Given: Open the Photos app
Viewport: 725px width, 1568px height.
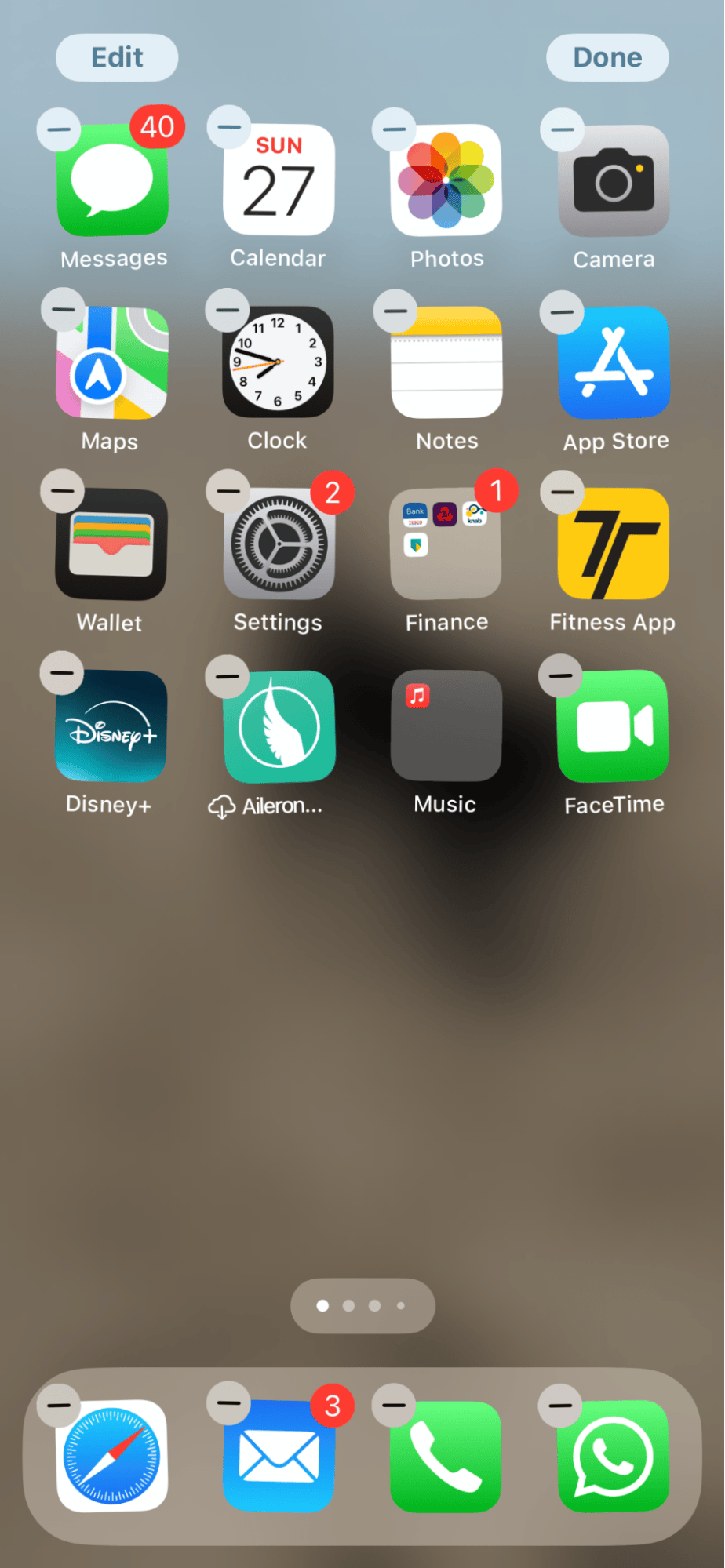Looking at the screenshot, I should (446, 180).
